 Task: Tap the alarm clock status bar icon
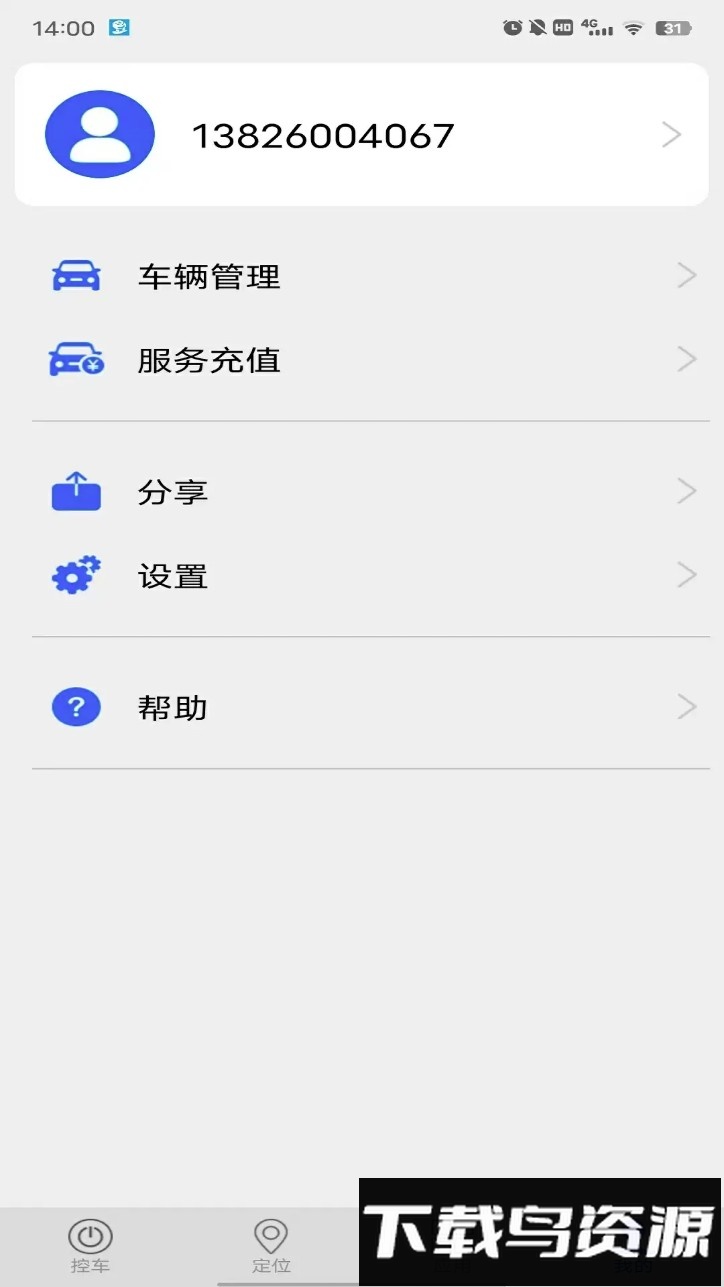coord(510,27)
